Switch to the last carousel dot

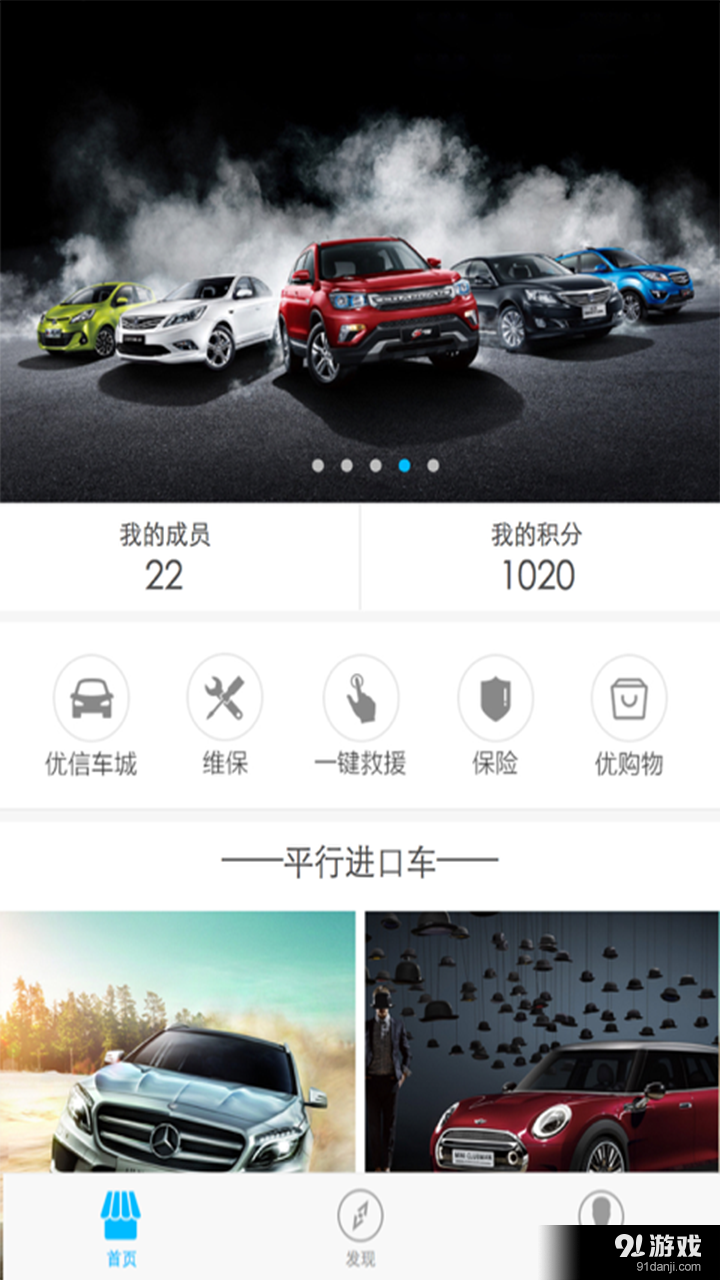(432, 463)
